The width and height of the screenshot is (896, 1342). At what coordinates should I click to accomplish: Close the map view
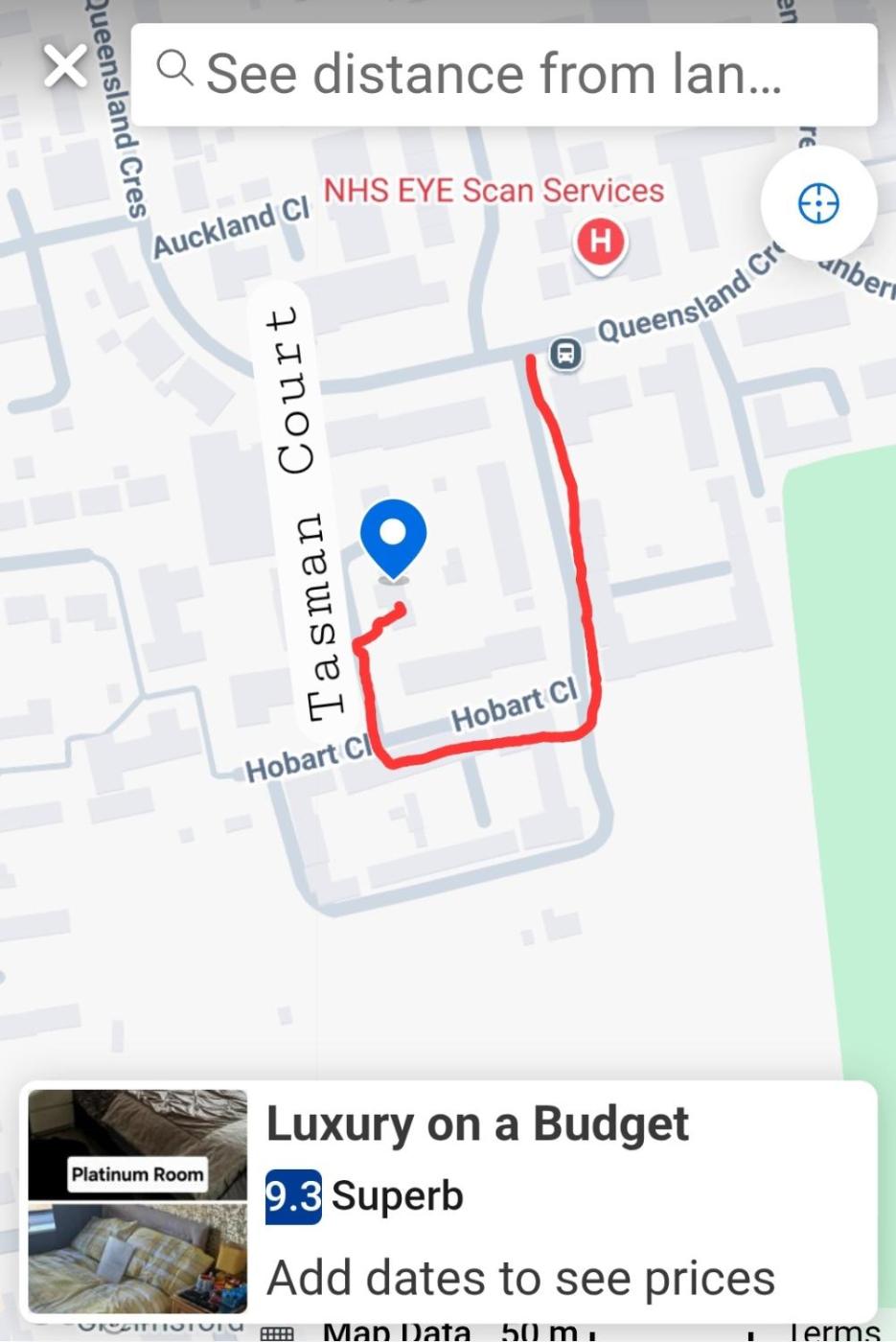pos(65,68)
